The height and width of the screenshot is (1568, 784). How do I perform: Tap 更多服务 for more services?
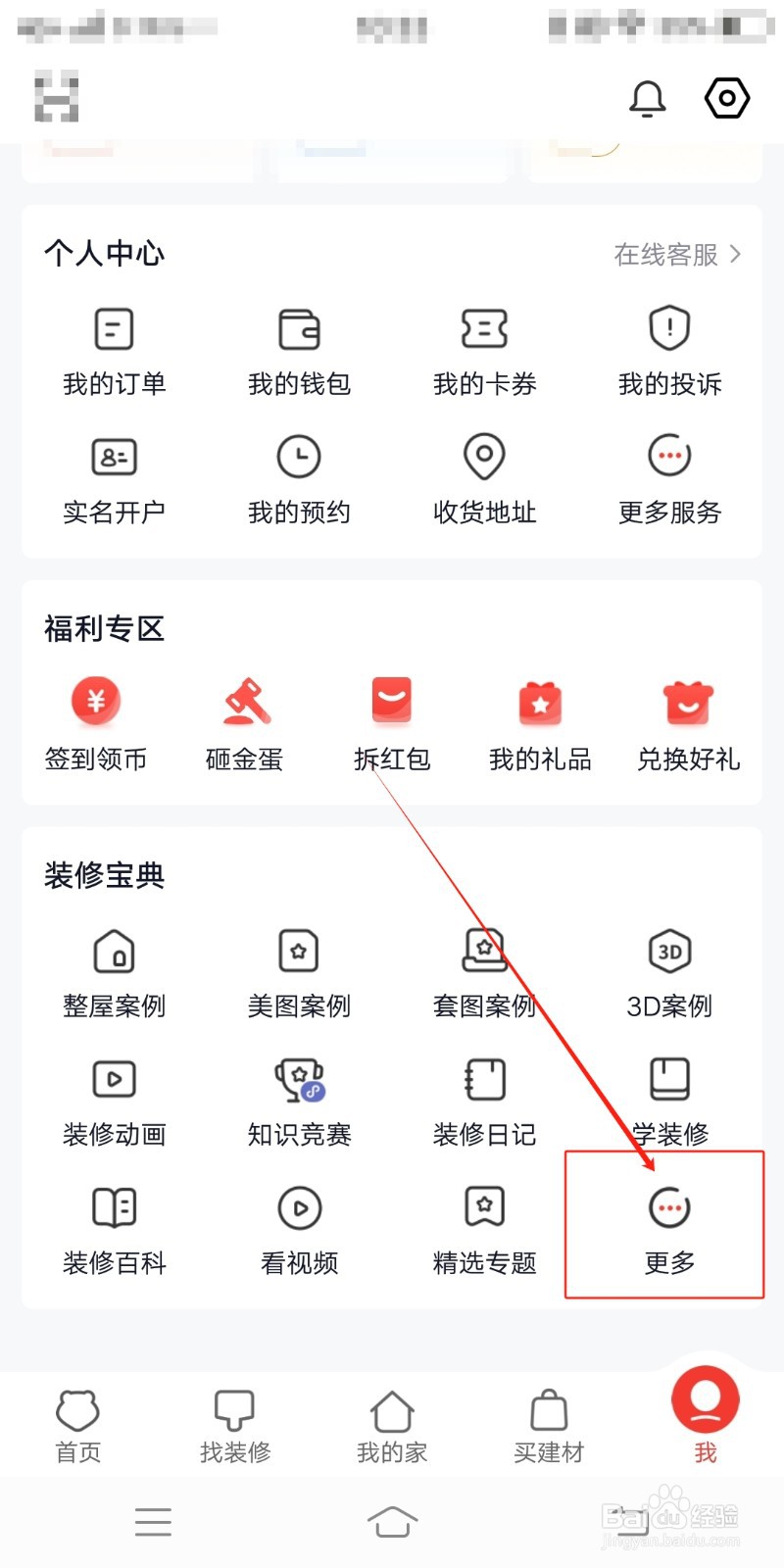click(x=669, y=478)
